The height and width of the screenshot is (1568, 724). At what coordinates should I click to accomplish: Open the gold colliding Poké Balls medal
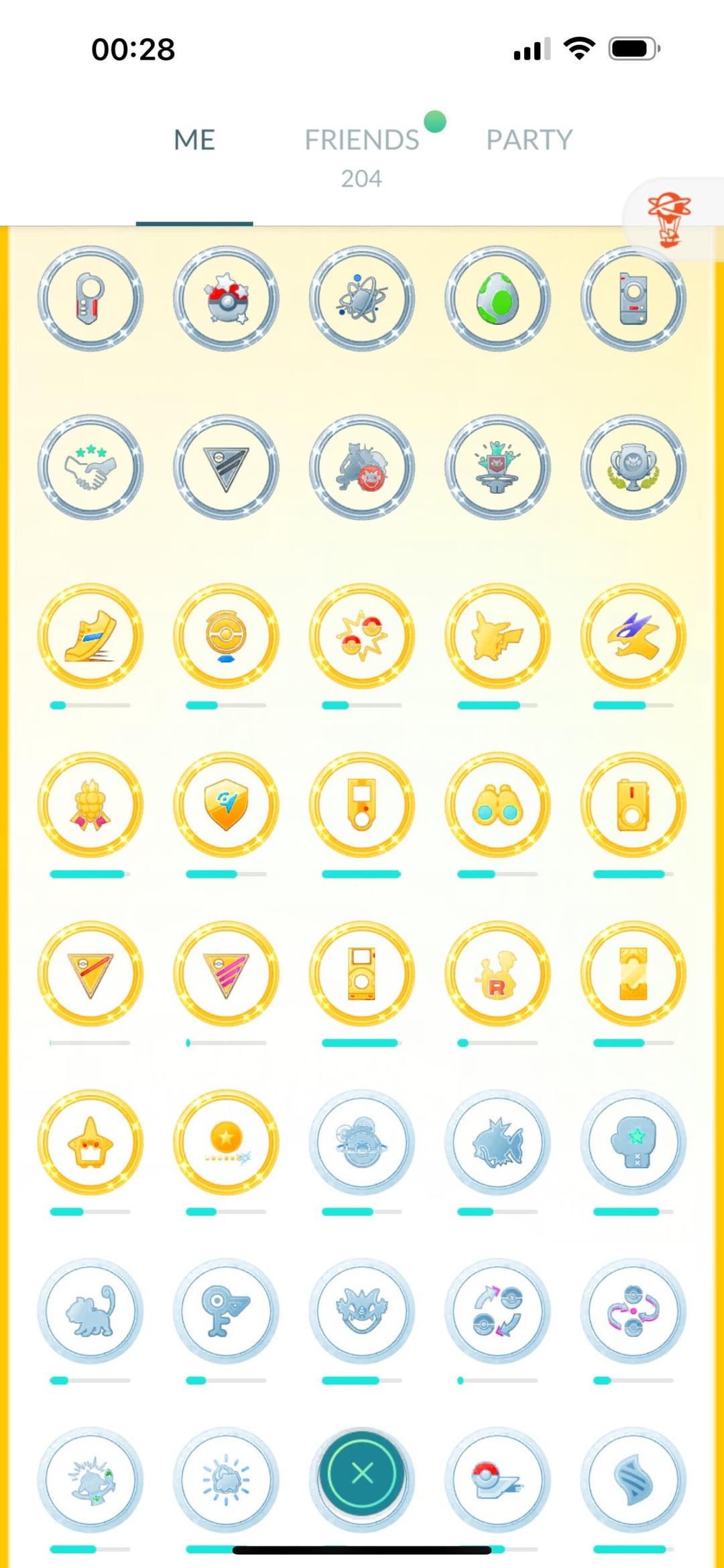(x=362, y=636)
